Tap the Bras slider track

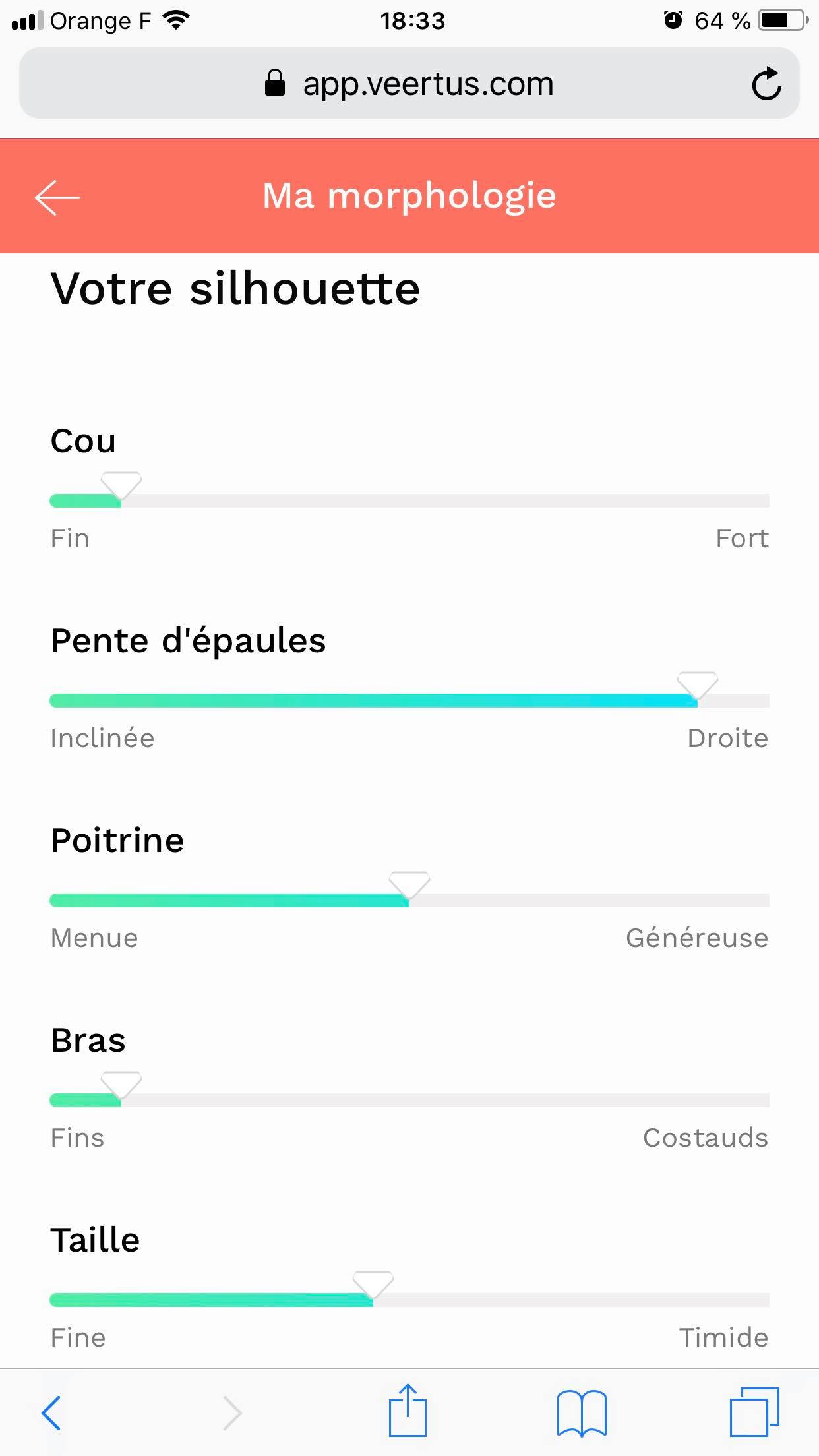[409, 1100]
